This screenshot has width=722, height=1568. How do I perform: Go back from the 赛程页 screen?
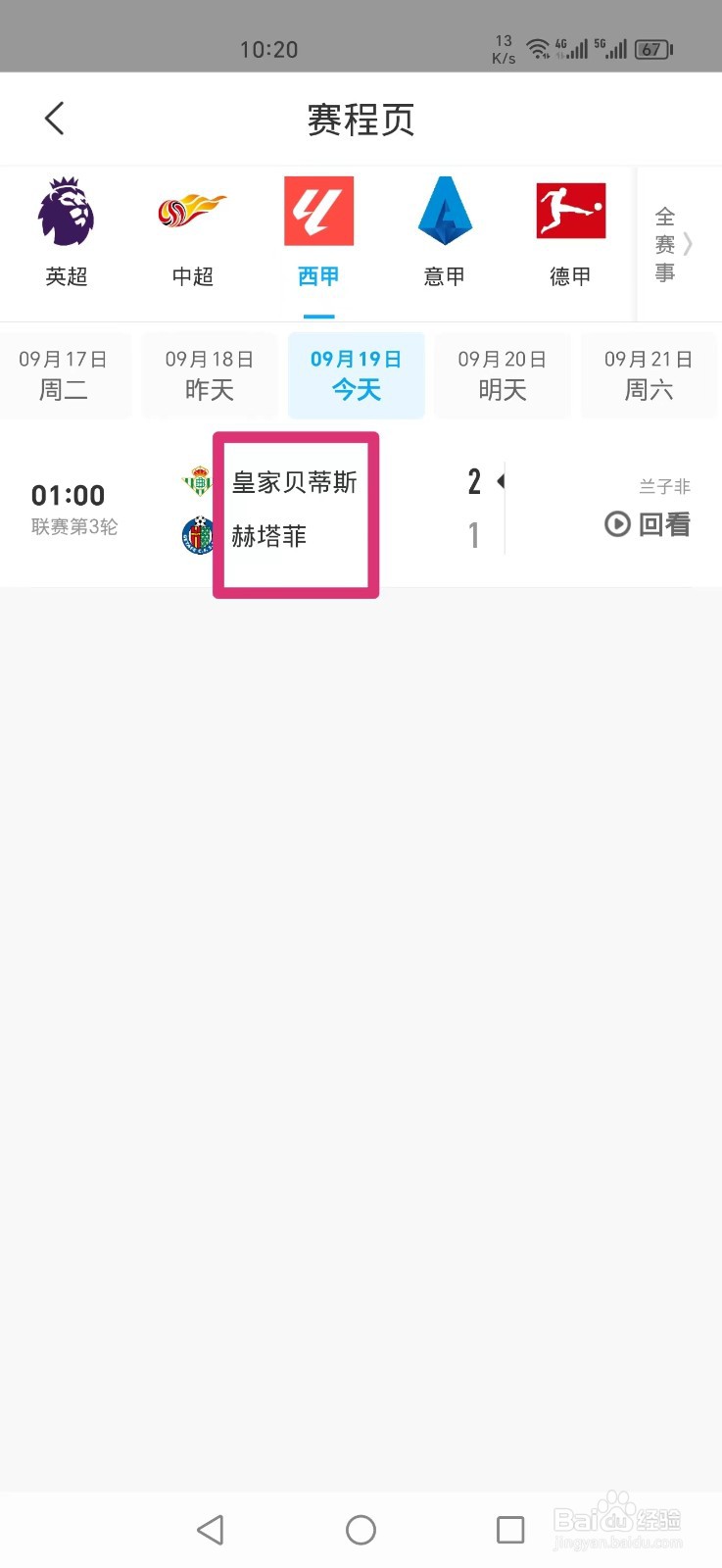coord(55,119)
